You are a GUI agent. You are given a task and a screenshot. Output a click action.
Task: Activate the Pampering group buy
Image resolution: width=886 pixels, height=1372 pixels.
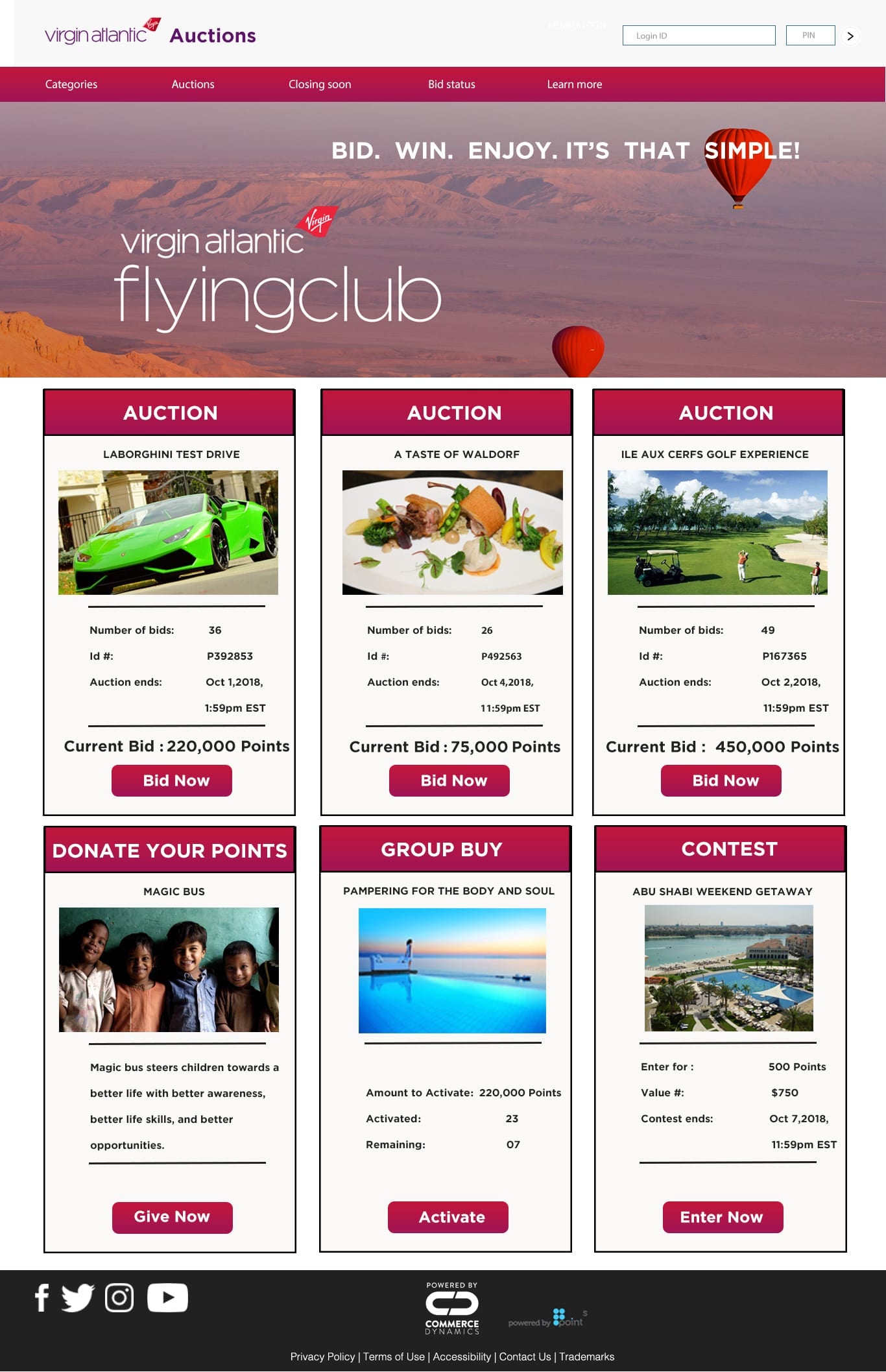click(x=448, y=1217)
